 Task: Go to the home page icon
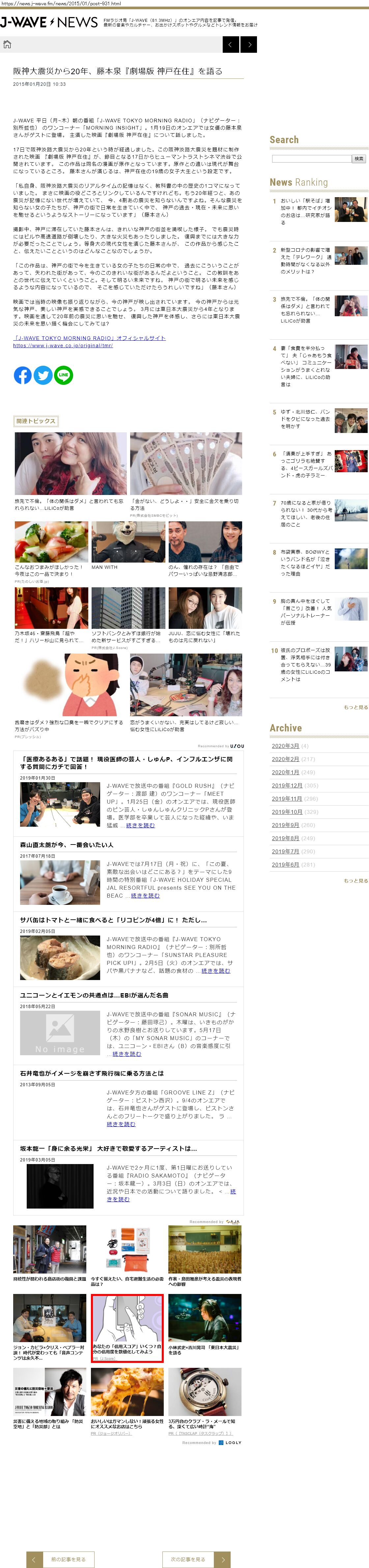pyautogui.click(x=7, y=45)
